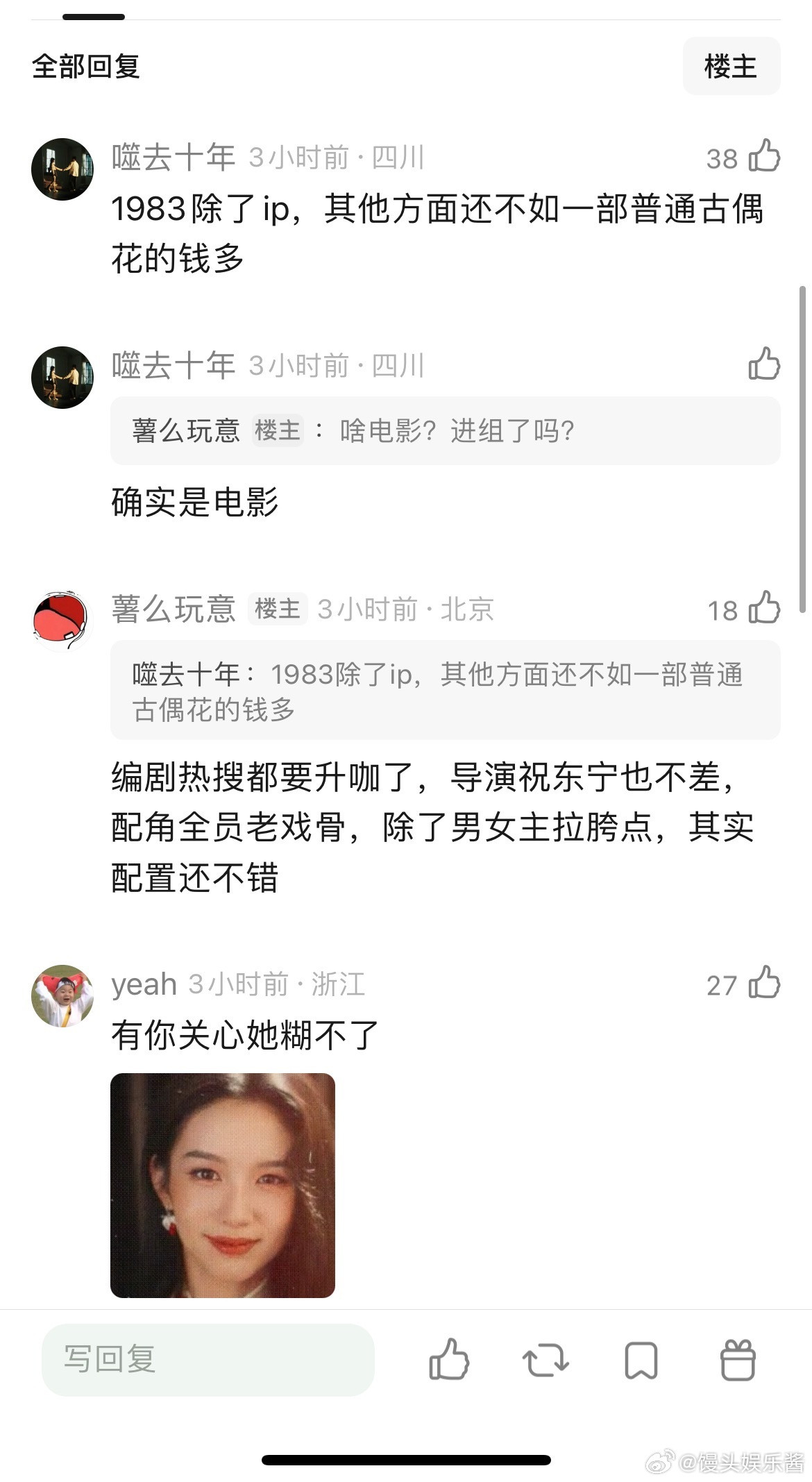This screenshot has height=1482, width=812.
Task: Tap the repost icon in bottom bar
Action: click(x=548, y=1361)
